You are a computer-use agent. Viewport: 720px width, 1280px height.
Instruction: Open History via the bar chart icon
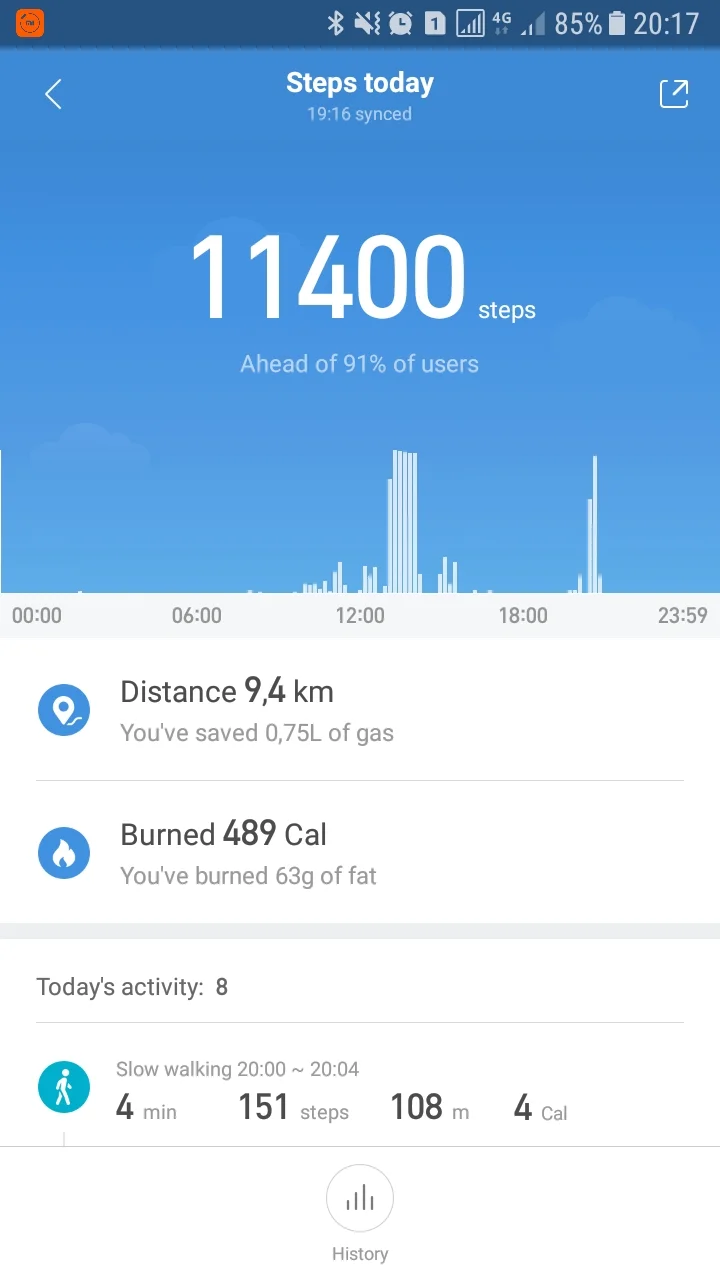(360, 1198)
